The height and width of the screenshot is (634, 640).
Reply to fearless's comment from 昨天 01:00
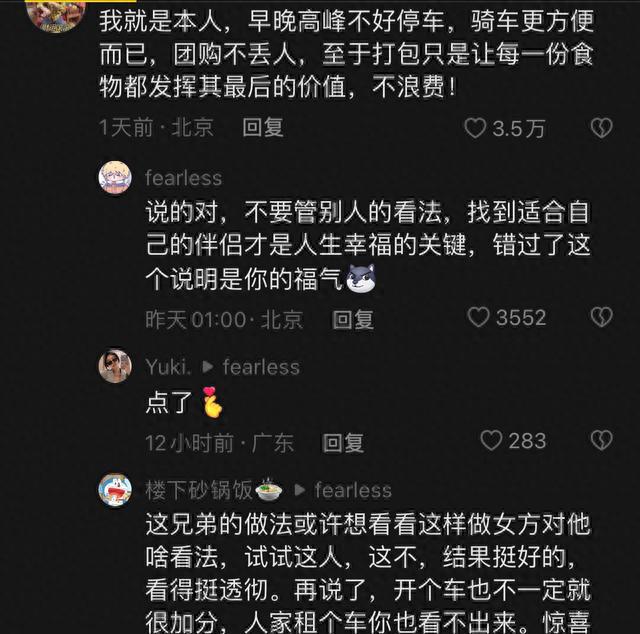pyautogui.click(x=353, y=319)
